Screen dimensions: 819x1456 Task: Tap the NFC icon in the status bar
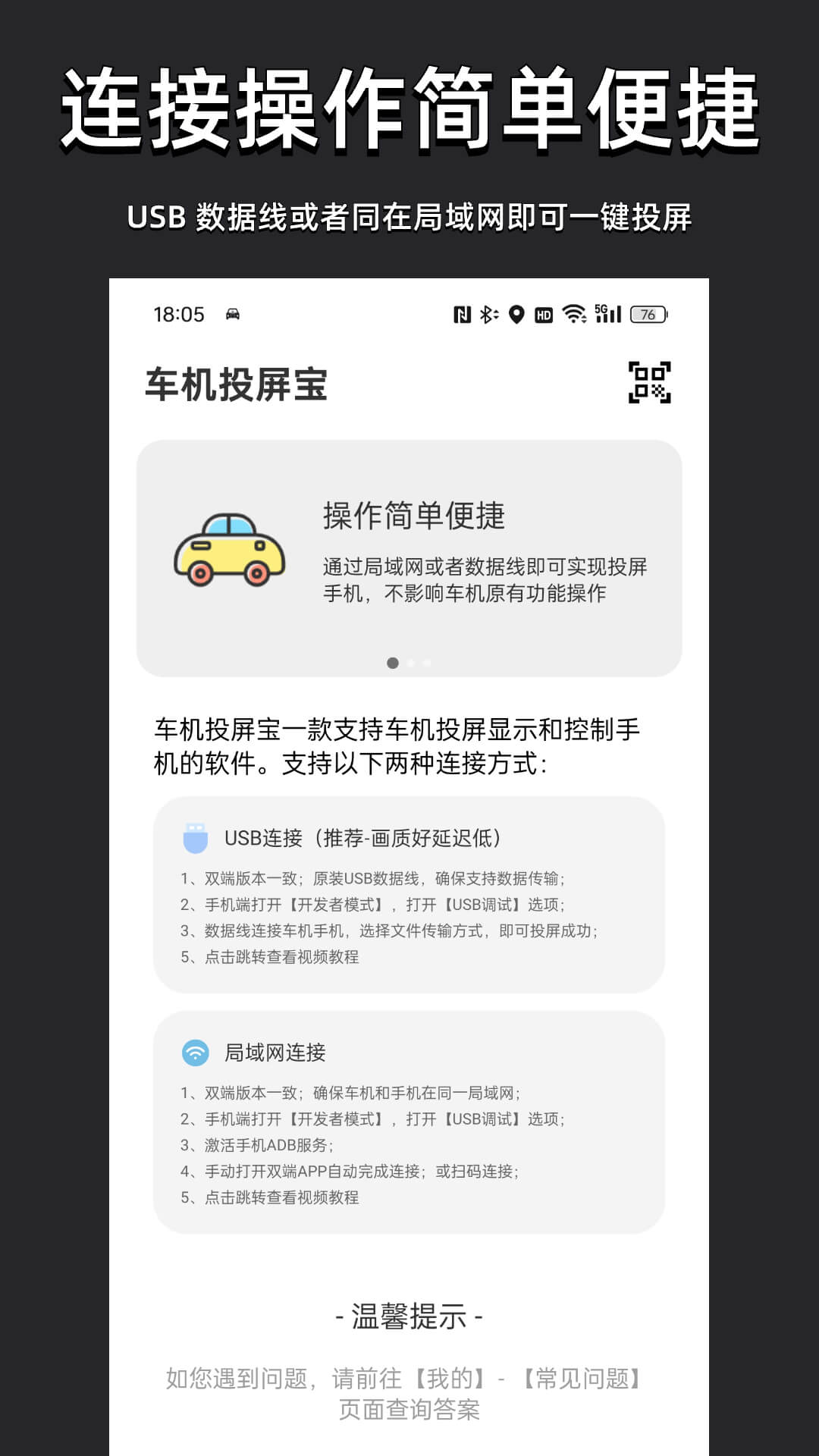coord(461,313)
